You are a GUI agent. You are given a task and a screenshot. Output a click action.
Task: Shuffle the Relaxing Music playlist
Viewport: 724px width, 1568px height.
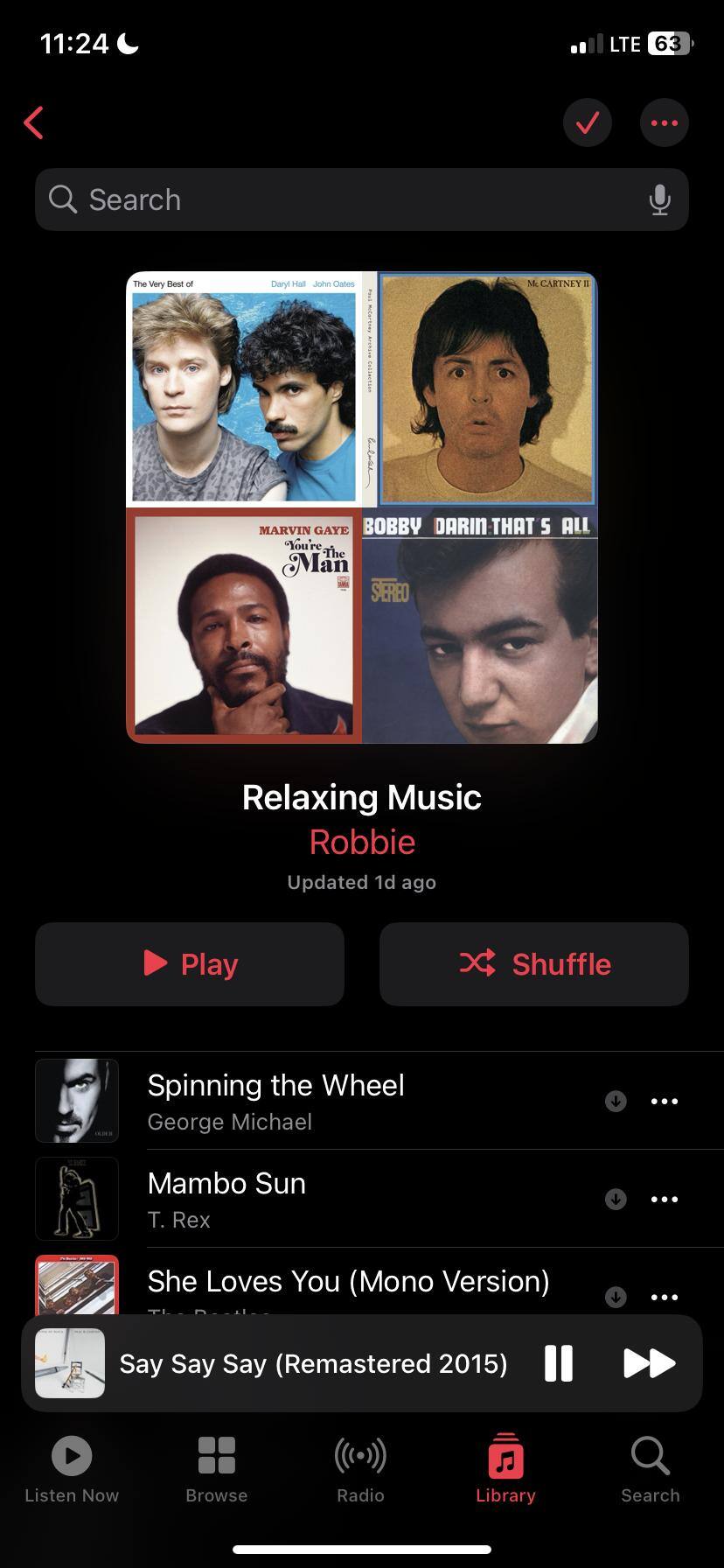[533, 963]
